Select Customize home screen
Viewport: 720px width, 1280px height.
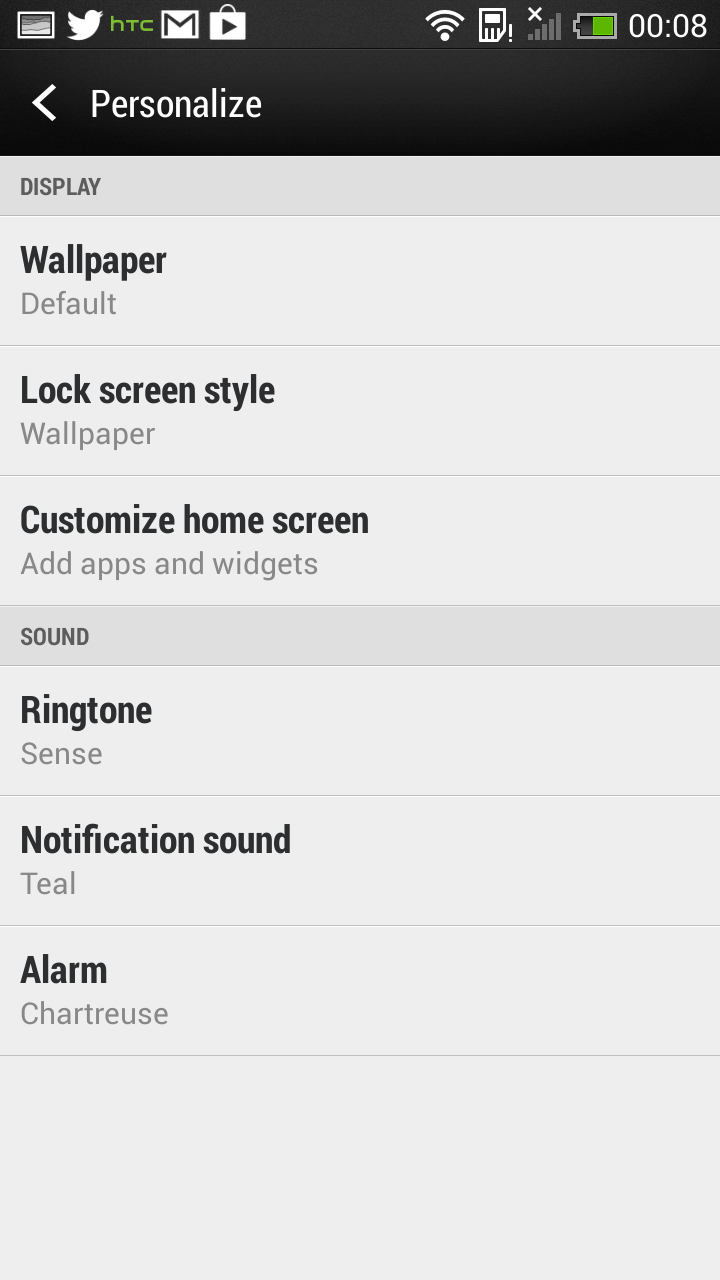(360, 541)
